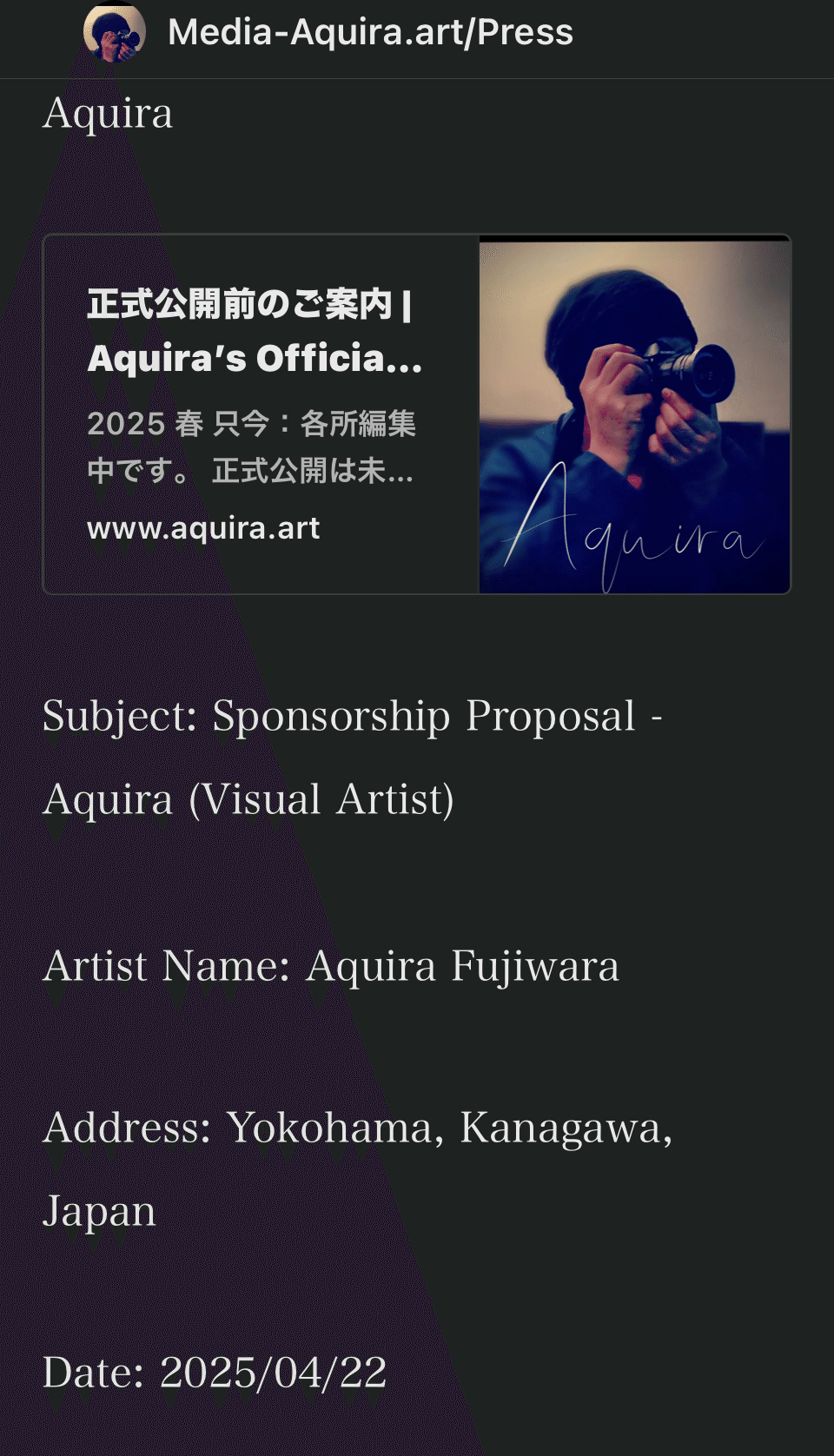Select the conversation title bar

pyautogui.click(x=417, y=35)
